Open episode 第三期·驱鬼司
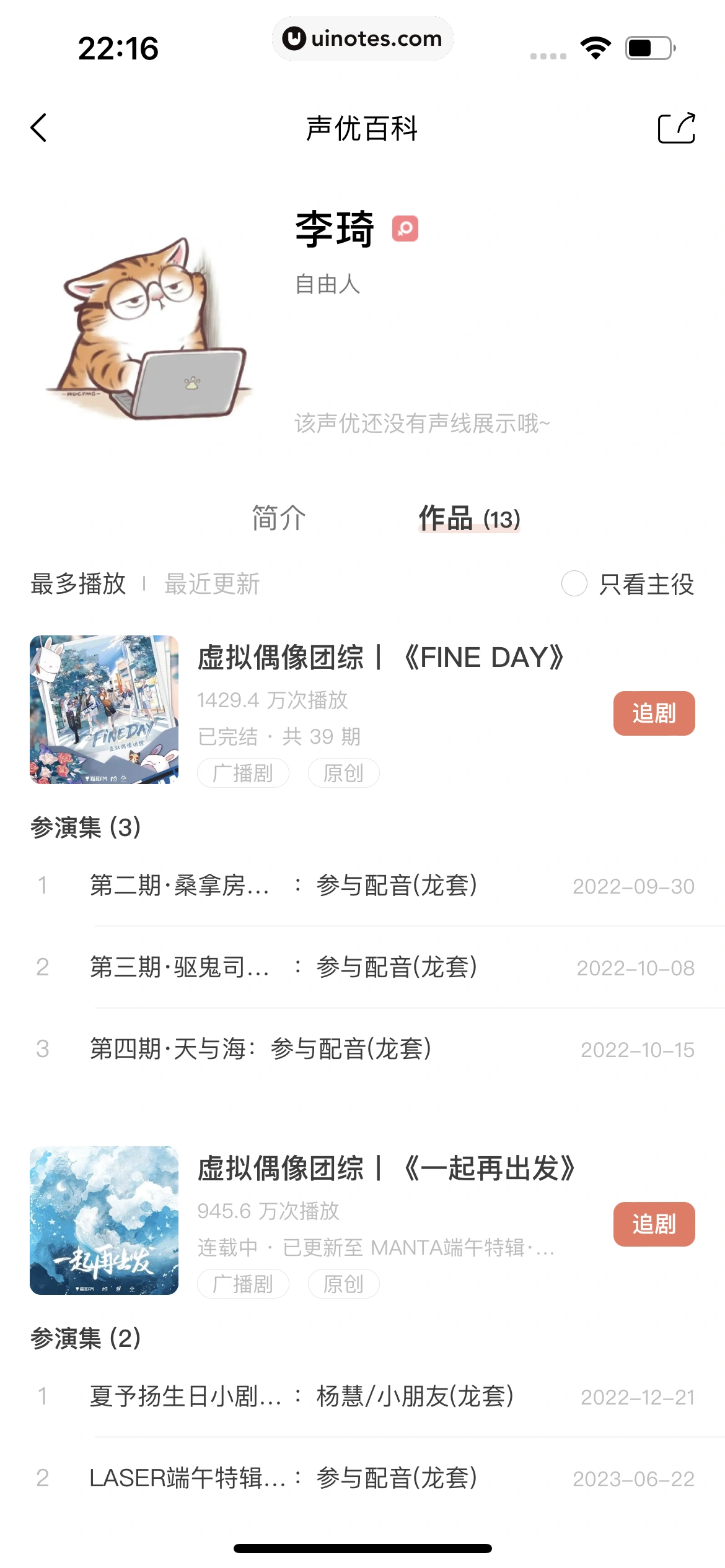 point(180,967)
